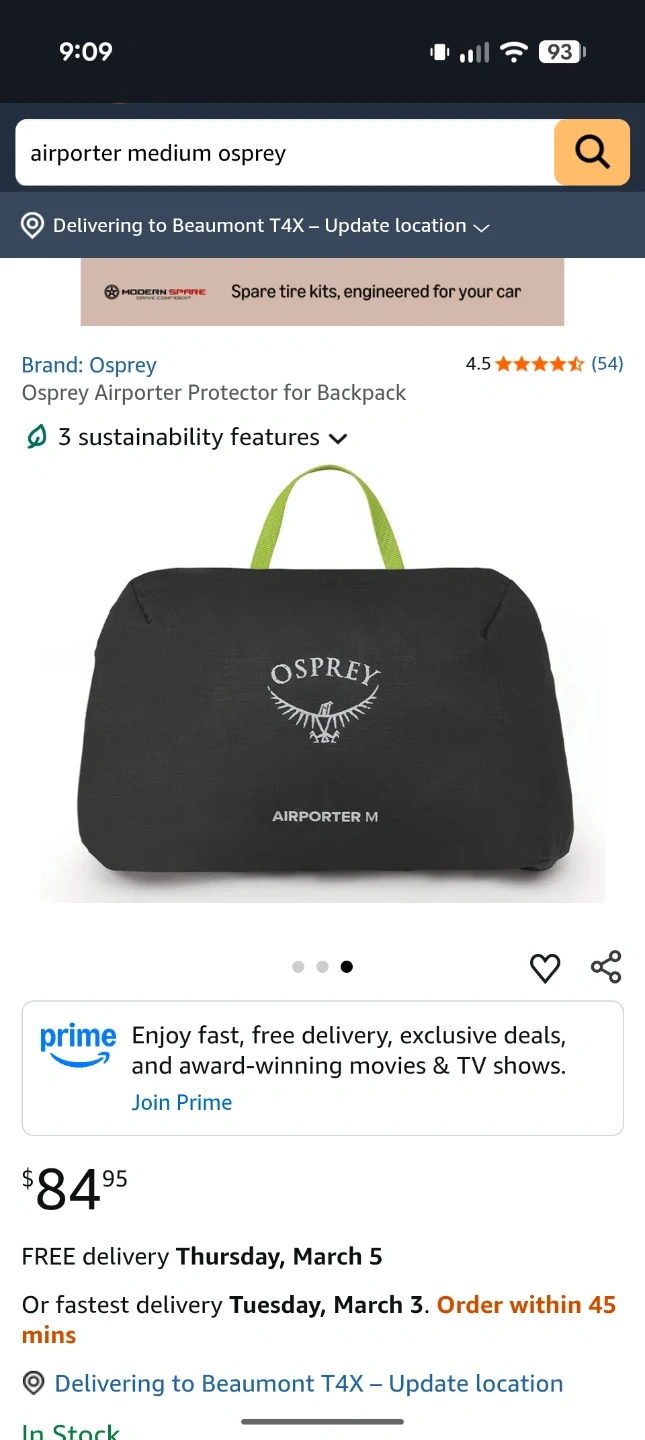Open the search field with airporter medium osprey
645x1440 pixels.
click(x=285, y=153)
